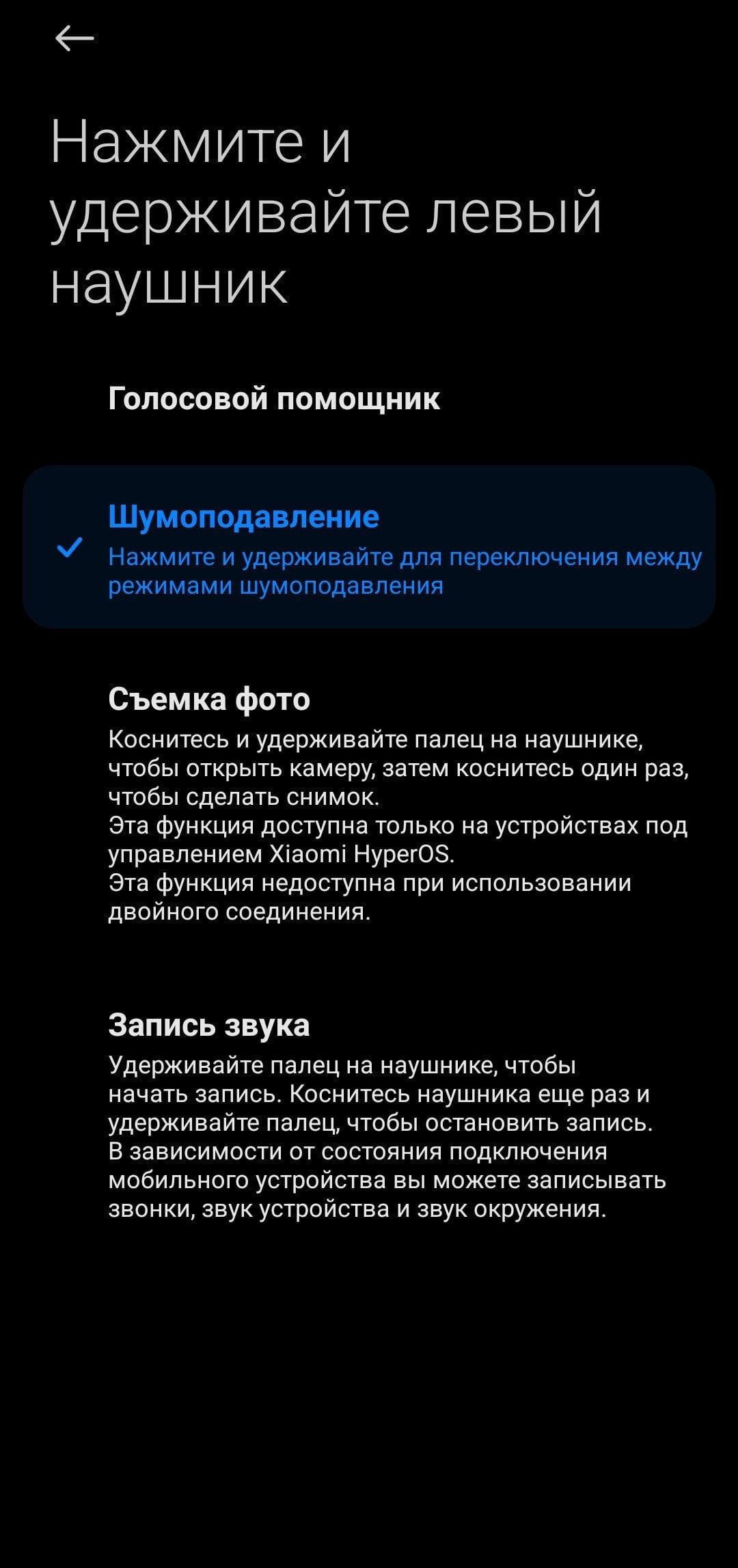Pick the Запись звука option
738x1568 pixels.
[369, 1116]
